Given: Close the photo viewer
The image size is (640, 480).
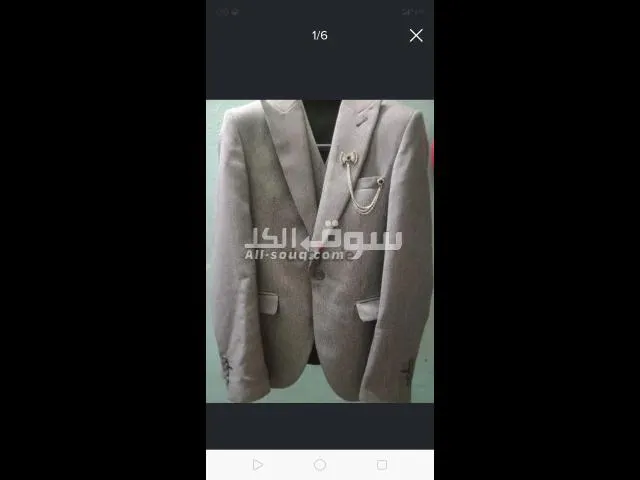Looking at the screenshot, I should (x=416, y=36).
